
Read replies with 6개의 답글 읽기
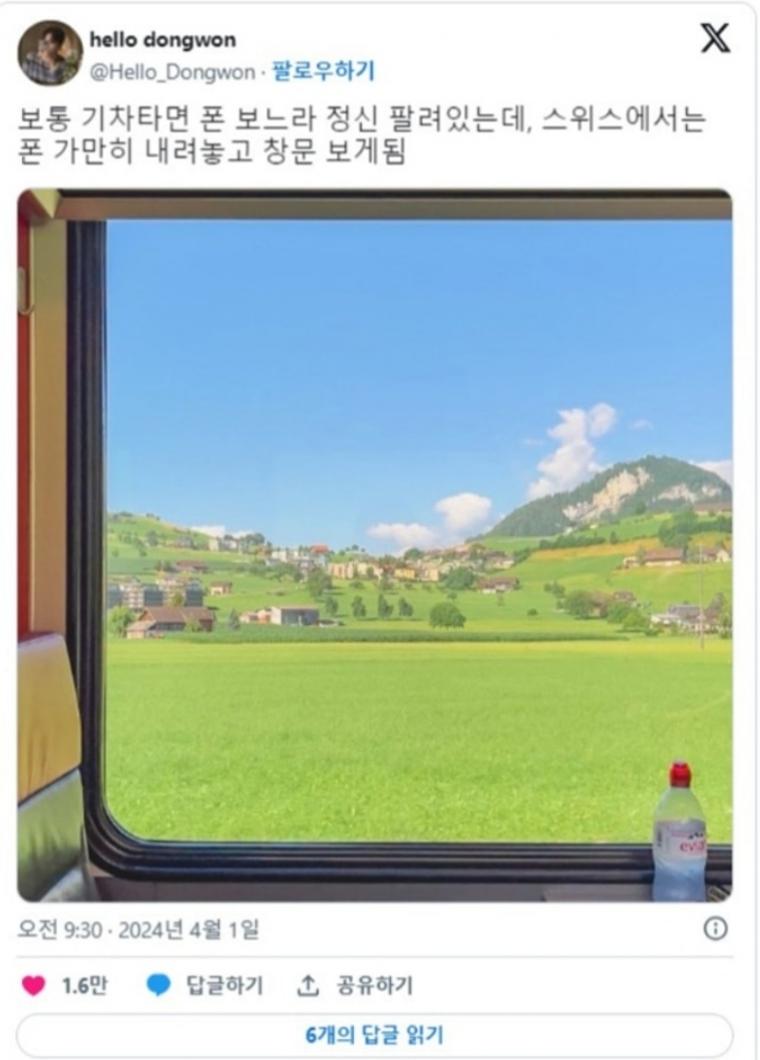pos(375,1034)
